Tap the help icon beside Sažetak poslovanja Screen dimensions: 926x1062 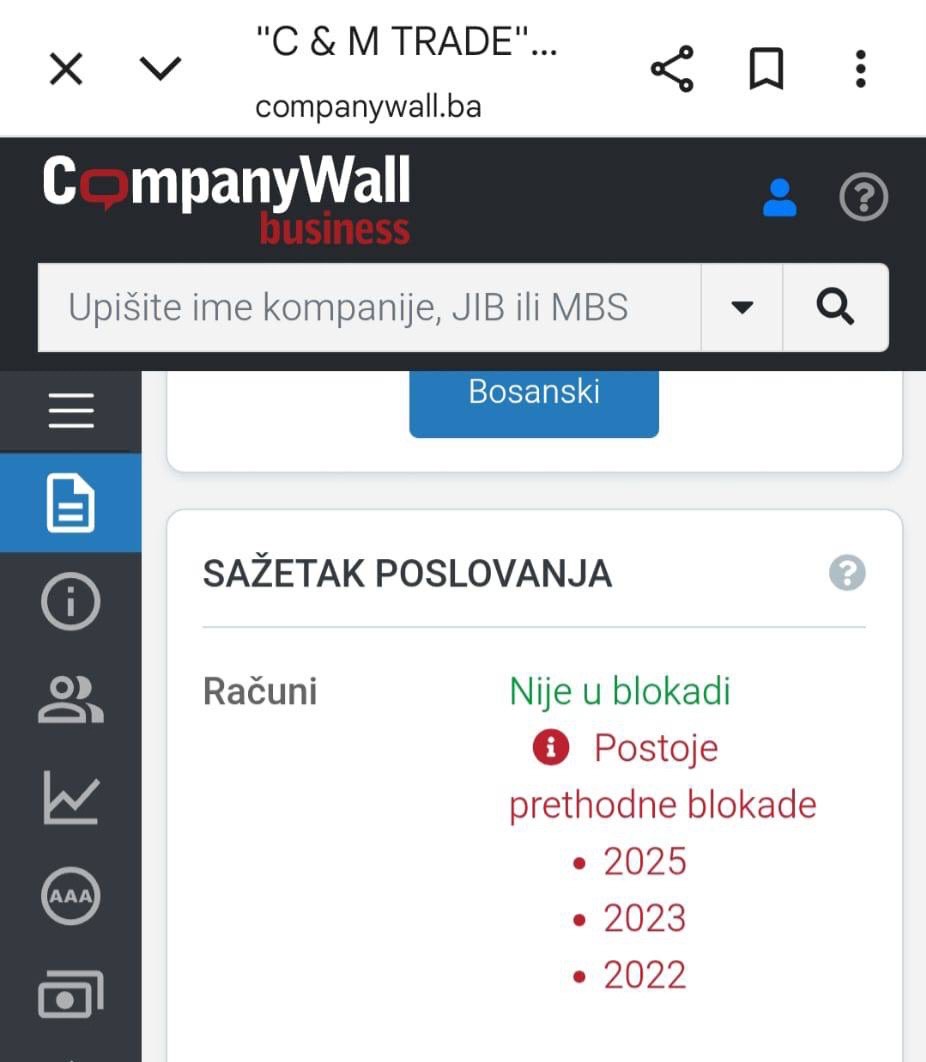point(847,574)
